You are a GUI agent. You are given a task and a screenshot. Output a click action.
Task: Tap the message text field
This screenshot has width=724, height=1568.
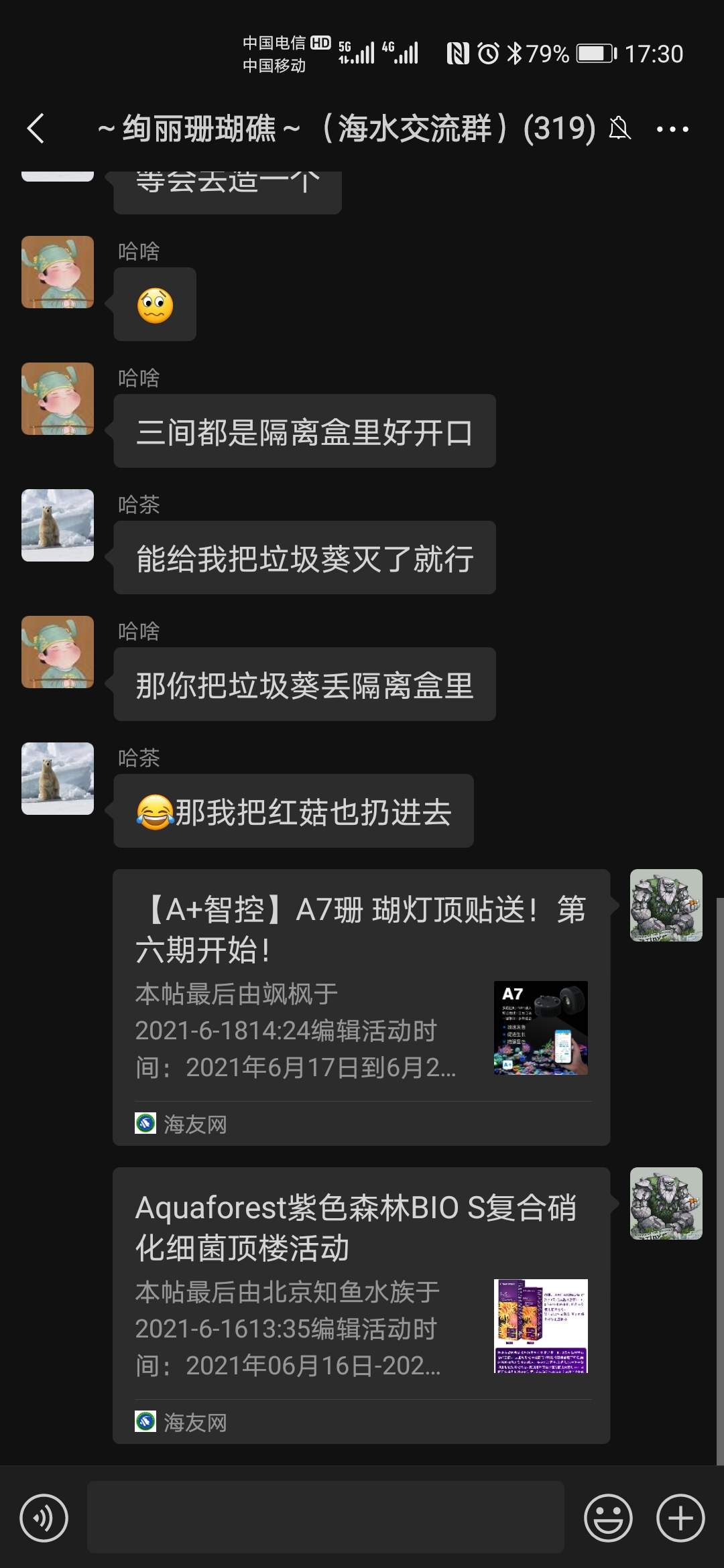[326, 1518]
